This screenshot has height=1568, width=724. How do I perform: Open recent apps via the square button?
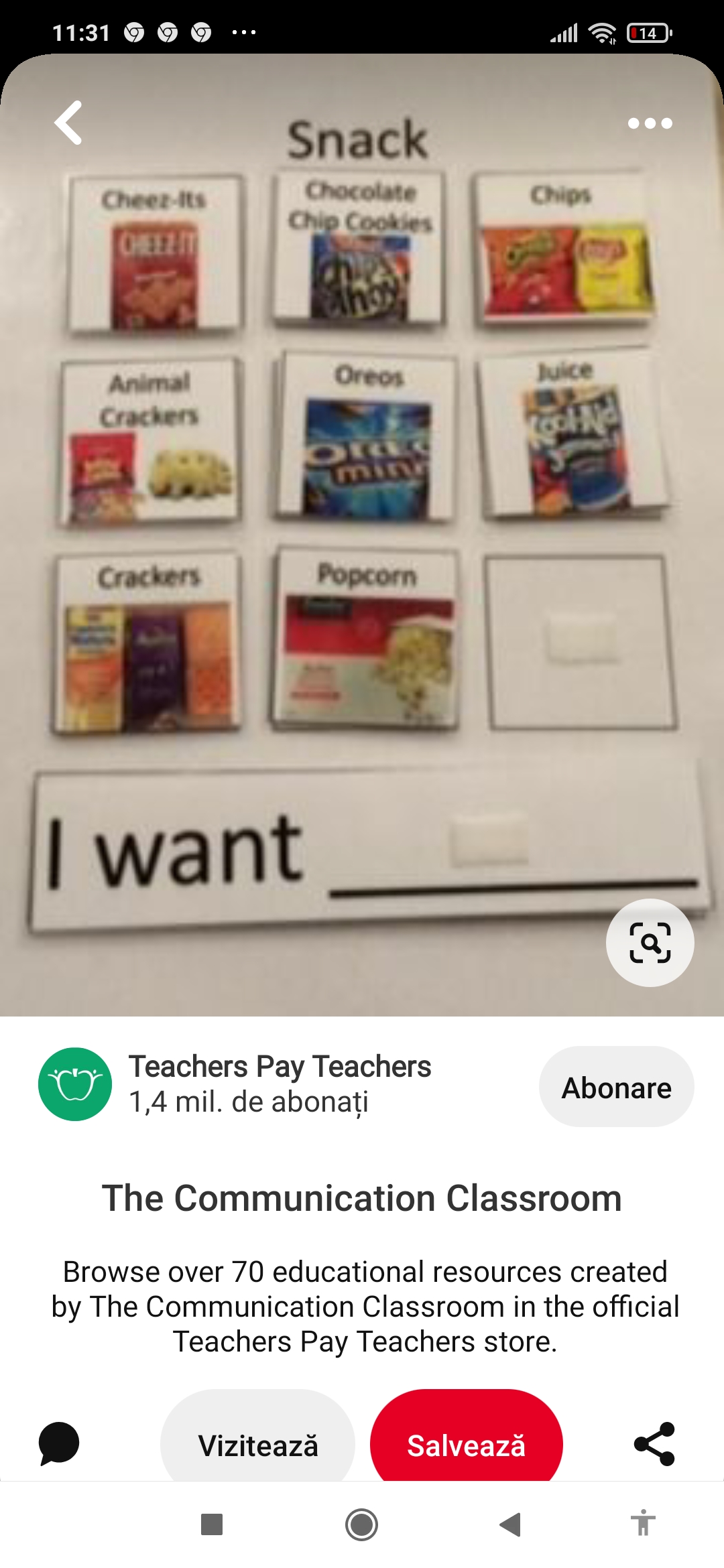(212, 1524)
